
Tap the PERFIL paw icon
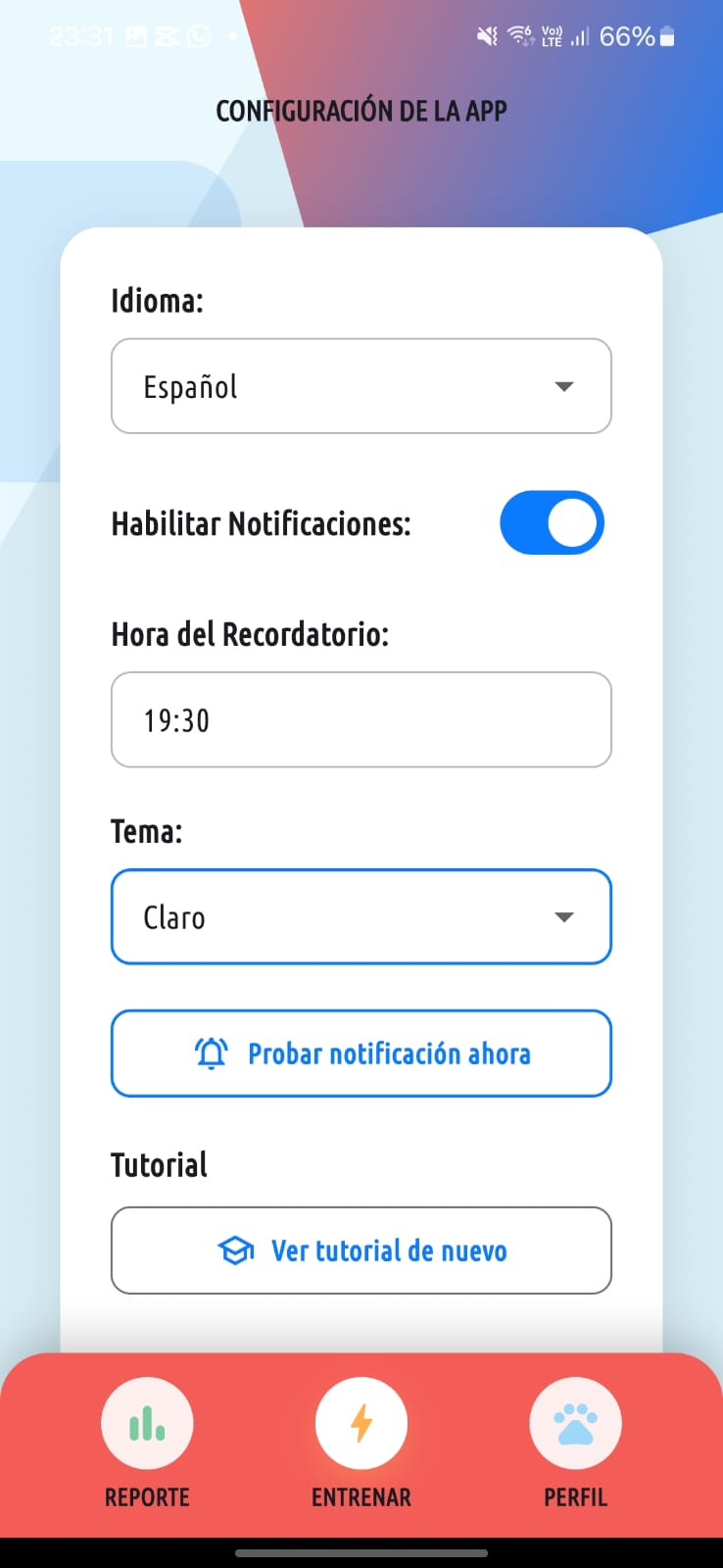[575, 1422]
